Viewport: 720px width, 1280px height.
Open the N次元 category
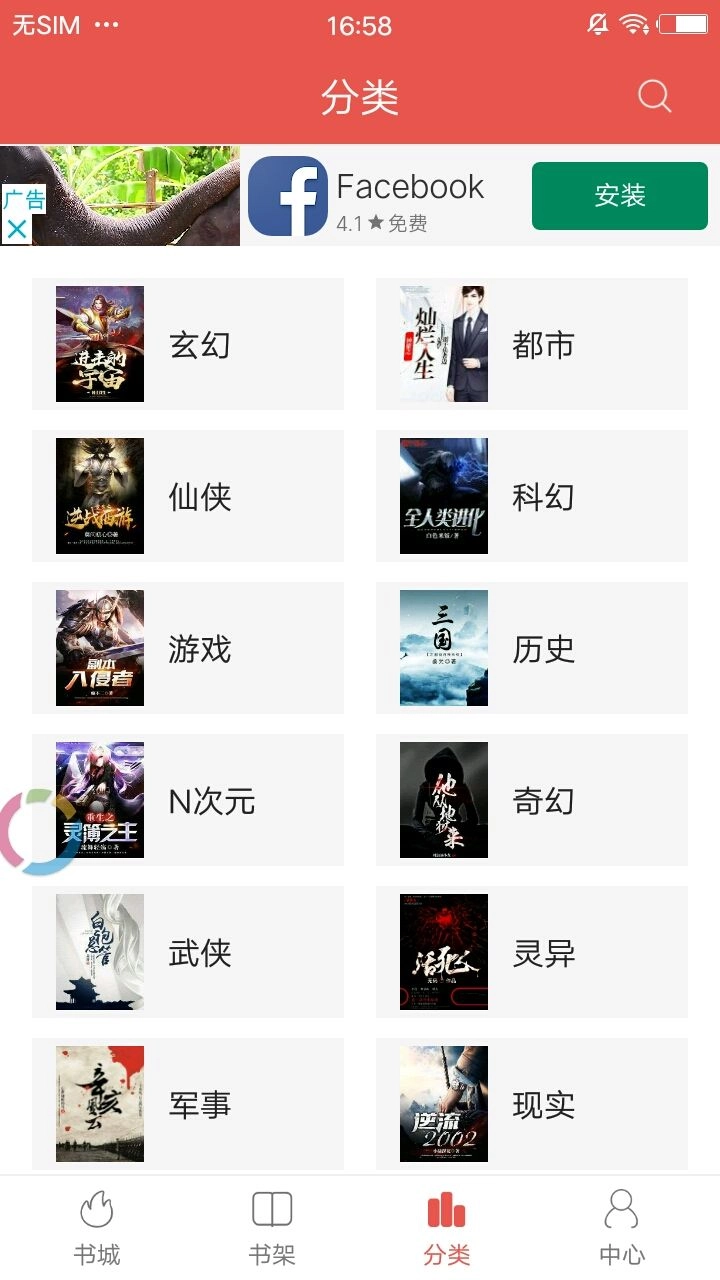tap(187, 800)
